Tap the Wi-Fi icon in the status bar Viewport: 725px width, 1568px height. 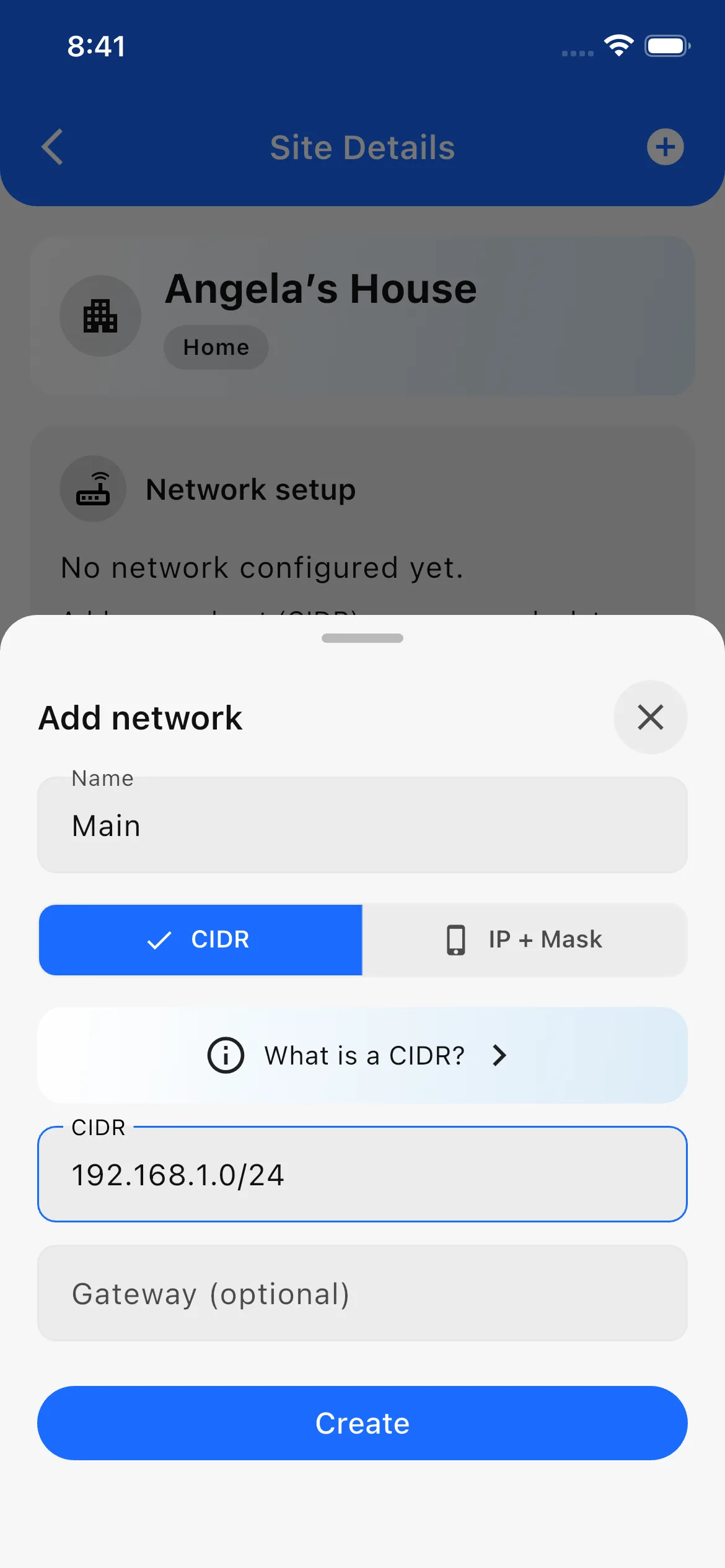point(618,45)
